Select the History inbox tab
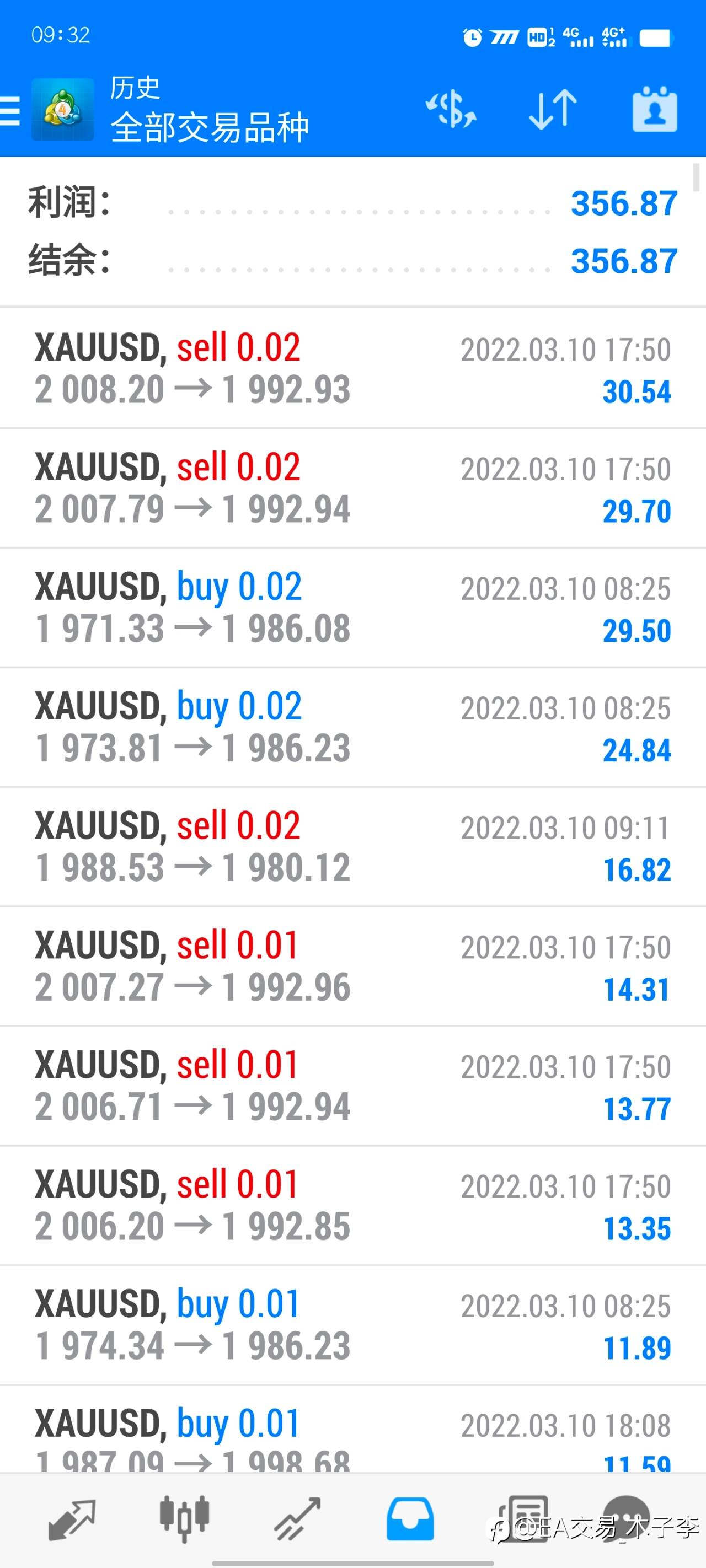Image resolution: width=706 pixels, height=1568 pixels. (410, 1519)
